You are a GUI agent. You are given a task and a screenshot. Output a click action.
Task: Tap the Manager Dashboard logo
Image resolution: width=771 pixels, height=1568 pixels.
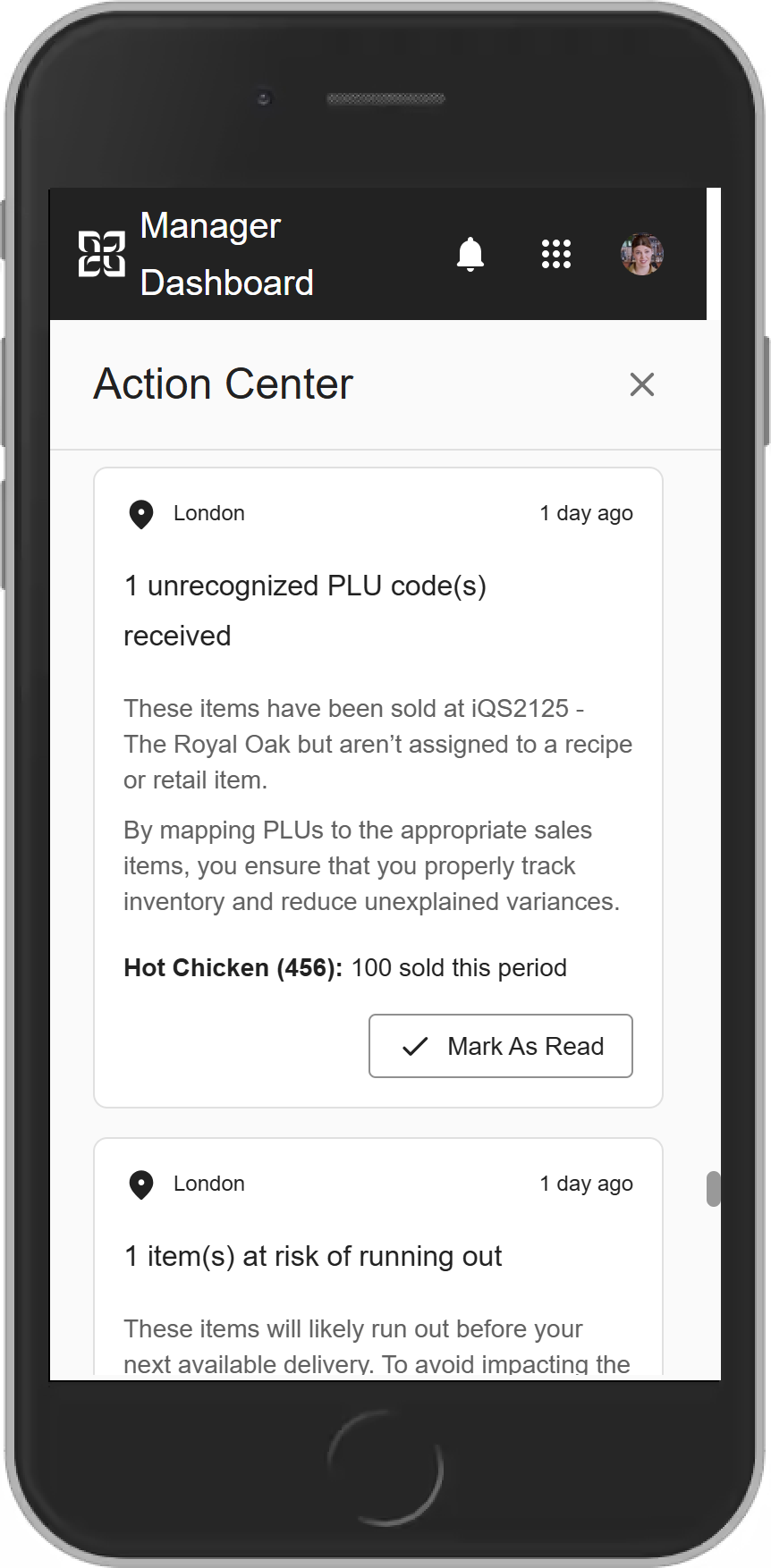101,254
